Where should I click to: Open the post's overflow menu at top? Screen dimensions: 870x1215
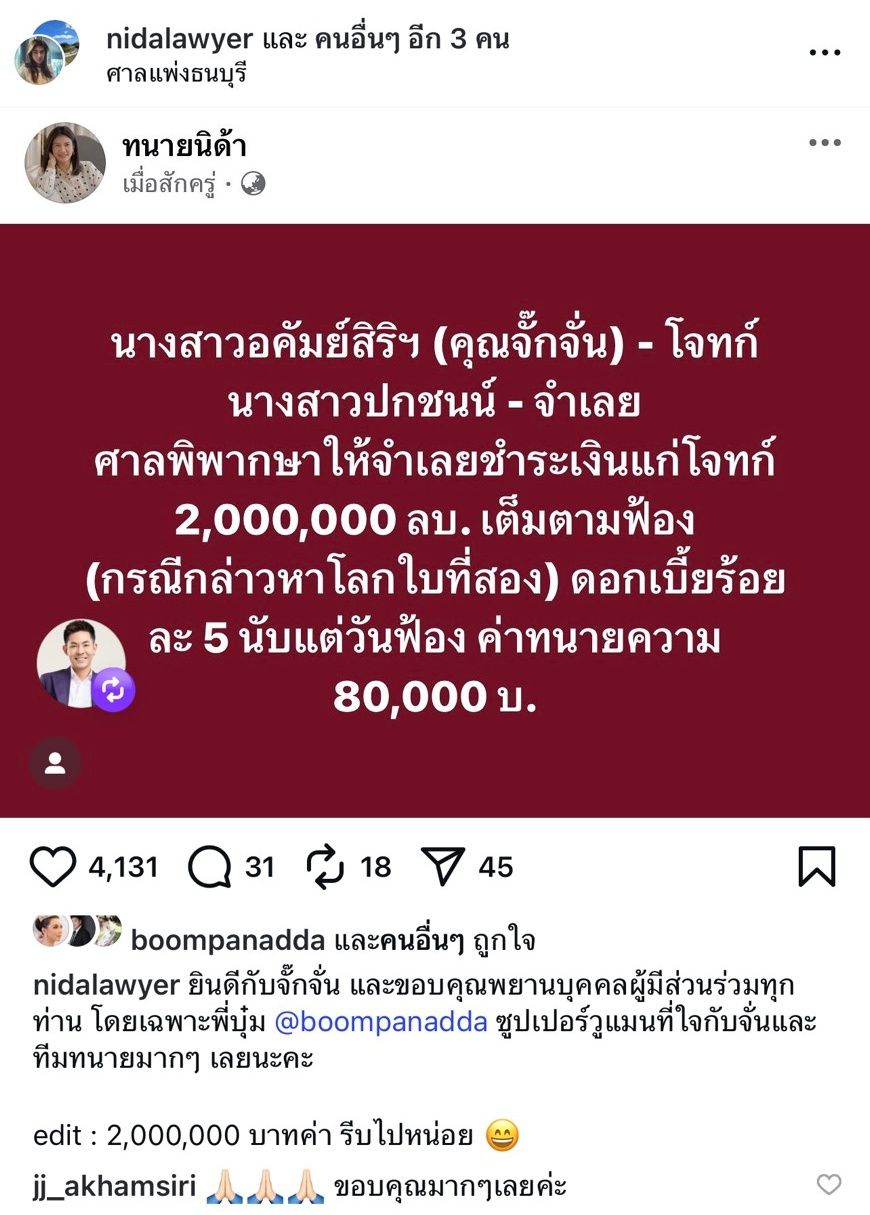pos(824,53)
